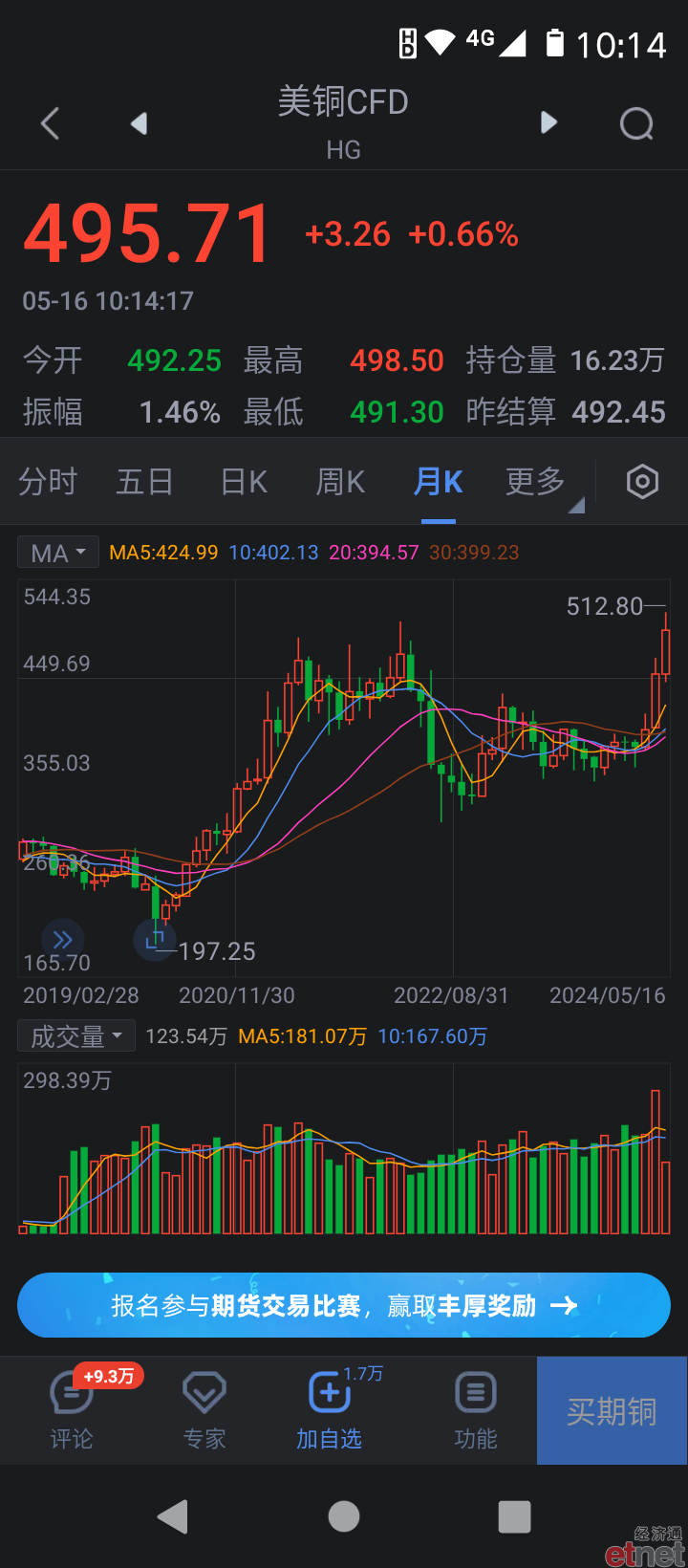The image size is (688, 1568).
Task: Show the 周K chart
Action: pyautogui.click(x=341, y=482)
